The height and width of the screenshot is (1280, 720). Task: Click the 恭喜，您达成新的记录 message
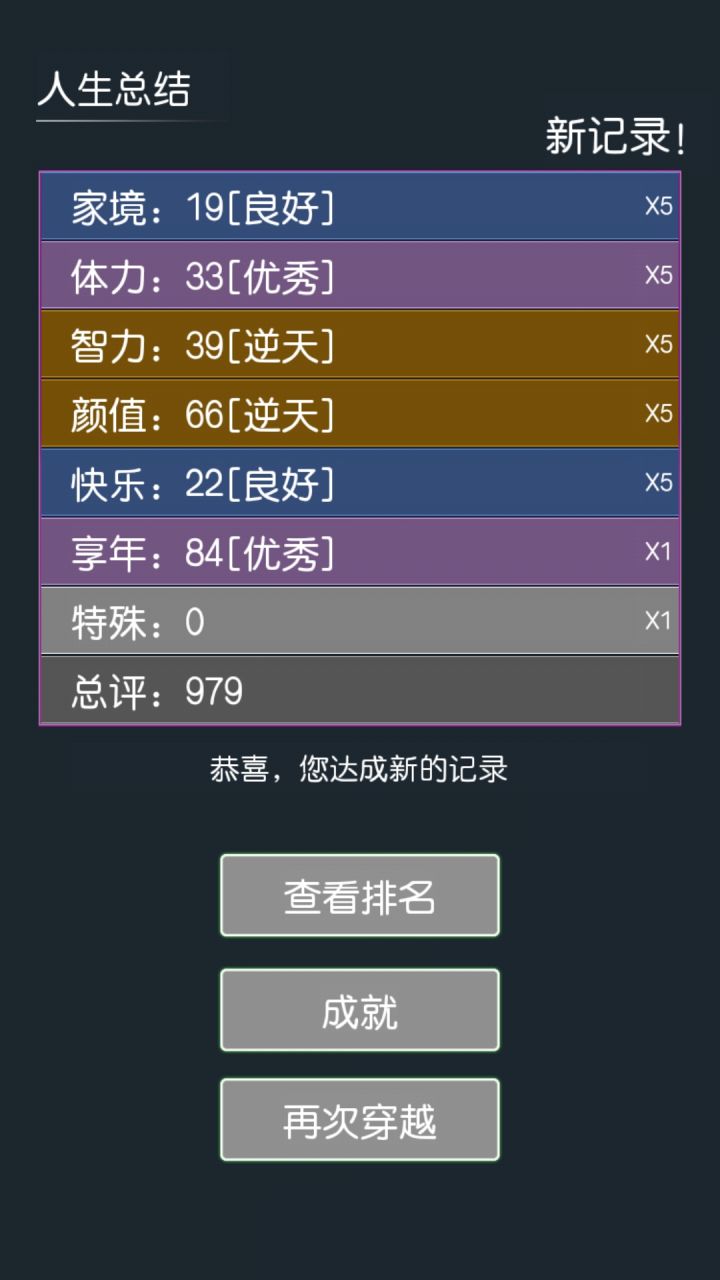(360, 771)
